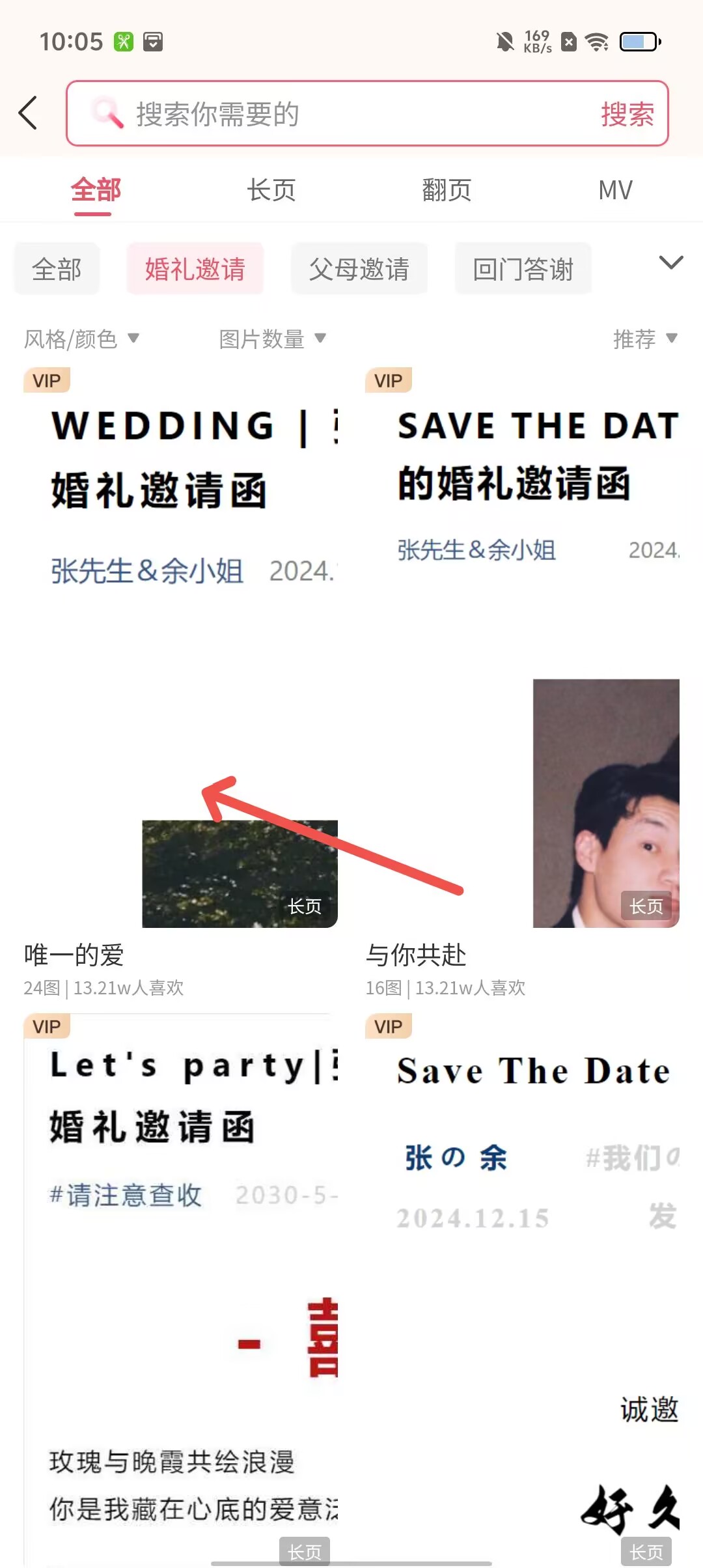Switch to the 长页 tab
This screenshot has width=703, height=1568.
pos(271,191)
